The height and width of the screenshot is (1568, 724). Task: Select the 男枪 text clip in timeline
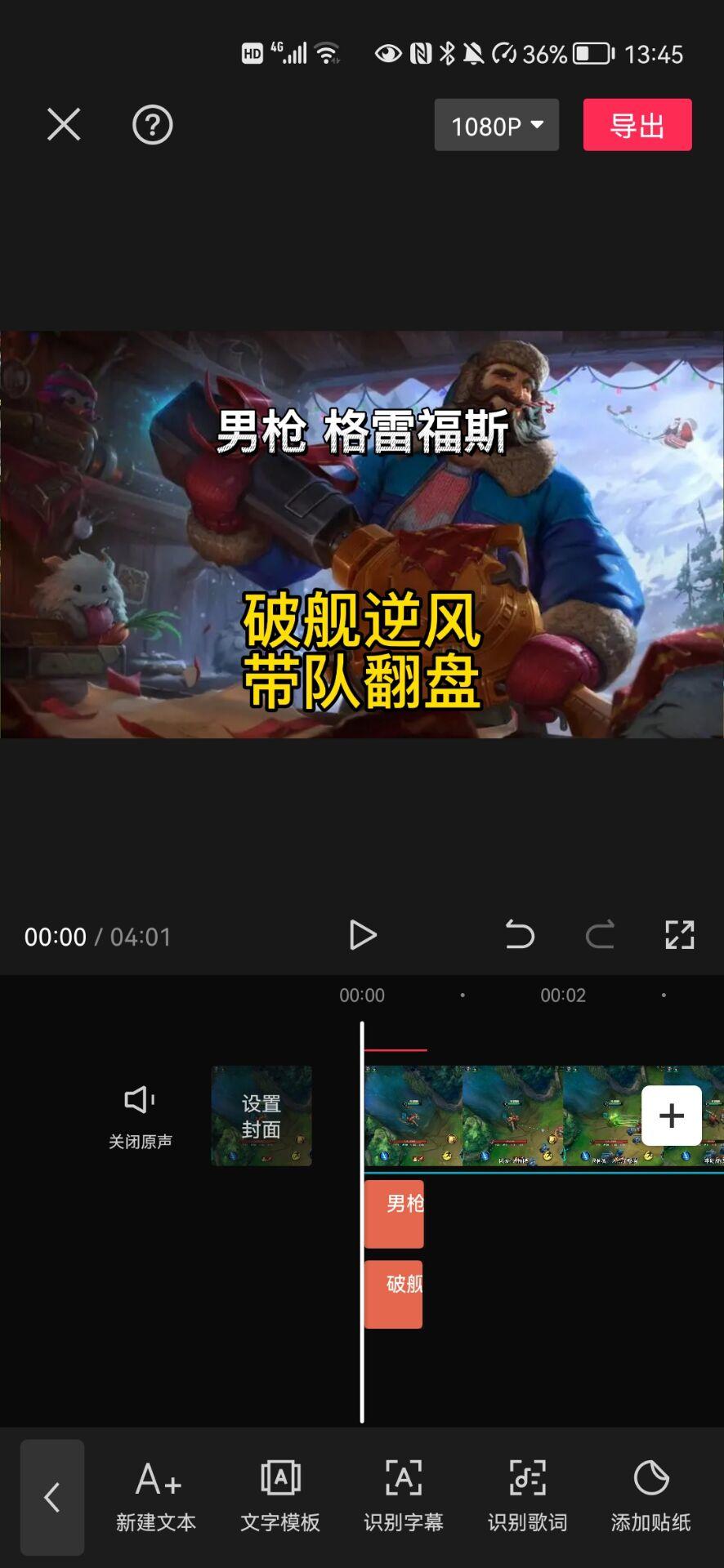tap(395, 1214)
